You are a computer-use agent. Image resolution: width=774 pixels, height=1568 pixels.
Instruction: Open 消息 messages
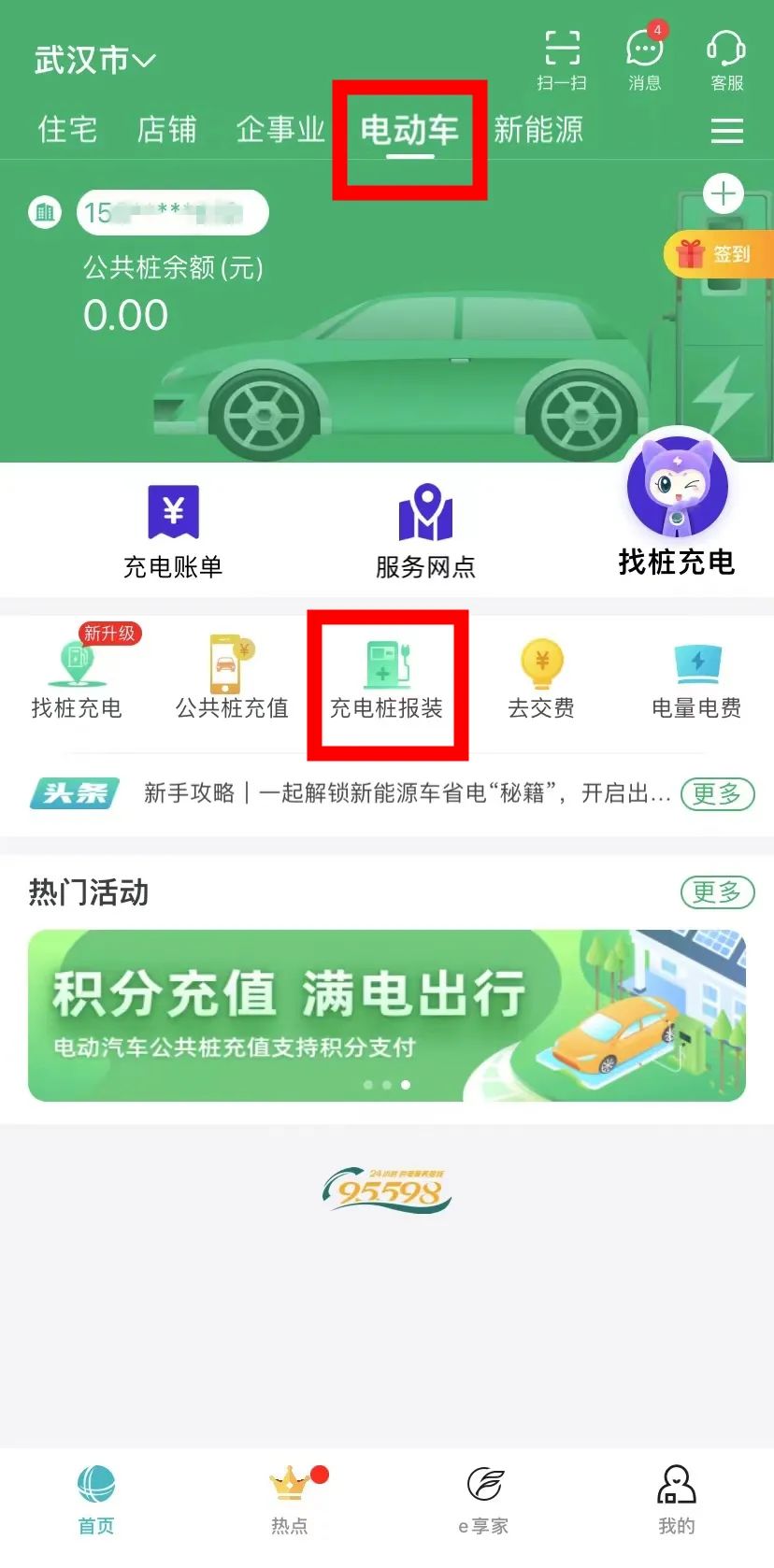pos(644,59)
